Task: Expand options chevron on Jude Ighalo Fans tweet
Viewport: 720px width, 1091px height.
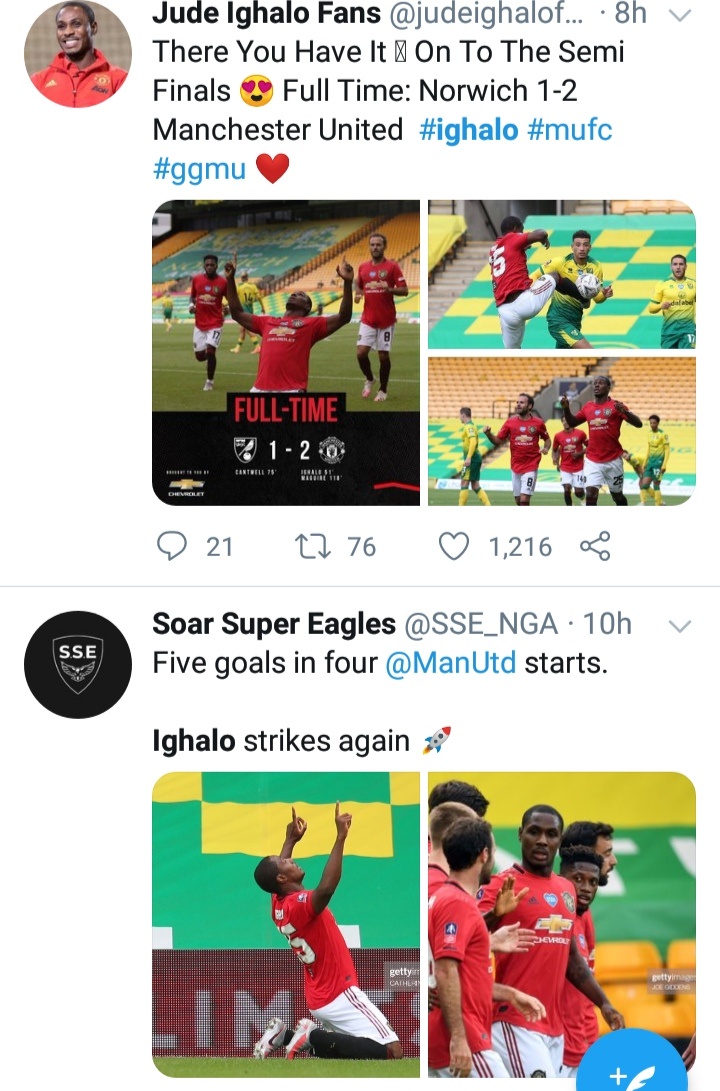Action: [679, 15]
